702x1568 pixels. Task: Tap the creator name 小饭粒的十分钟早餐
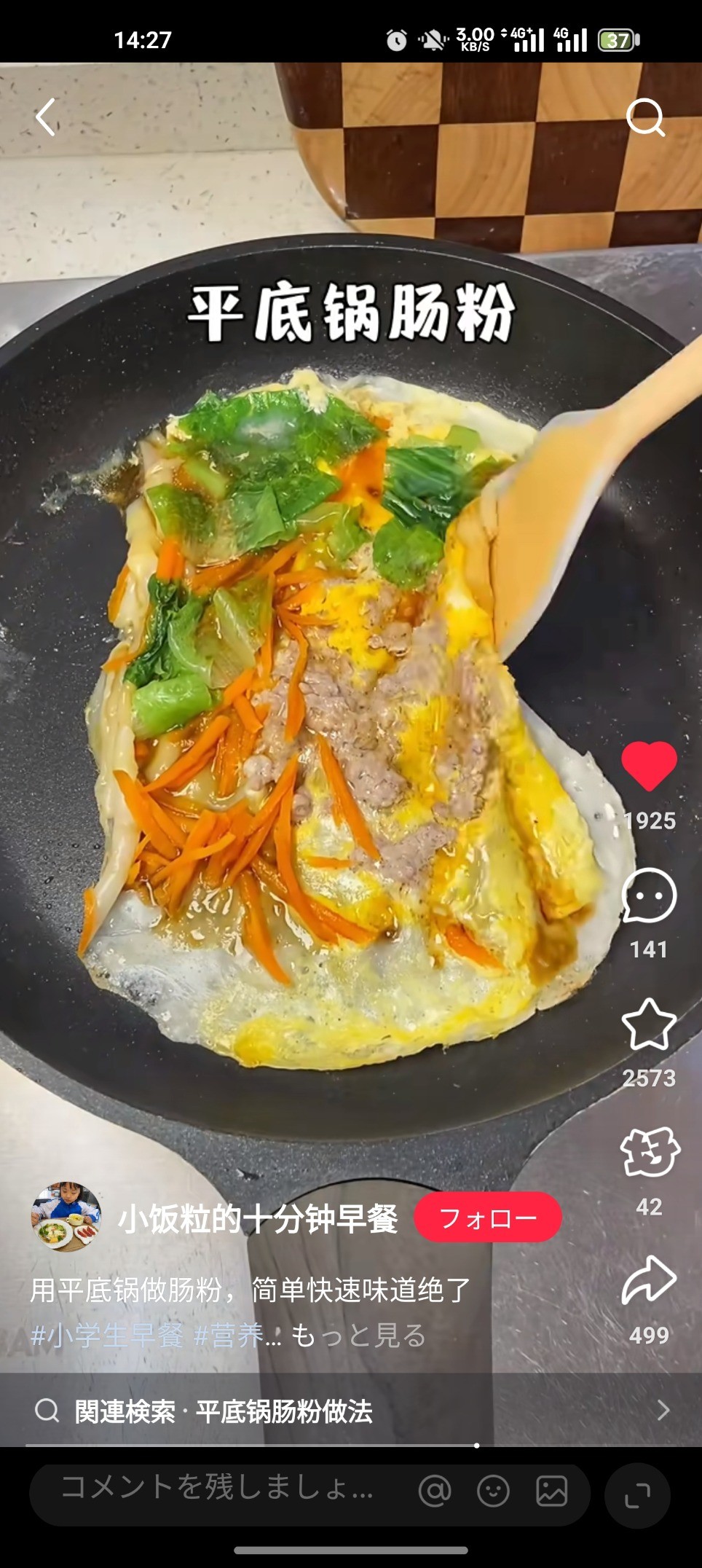click(x=258, y=1218)
